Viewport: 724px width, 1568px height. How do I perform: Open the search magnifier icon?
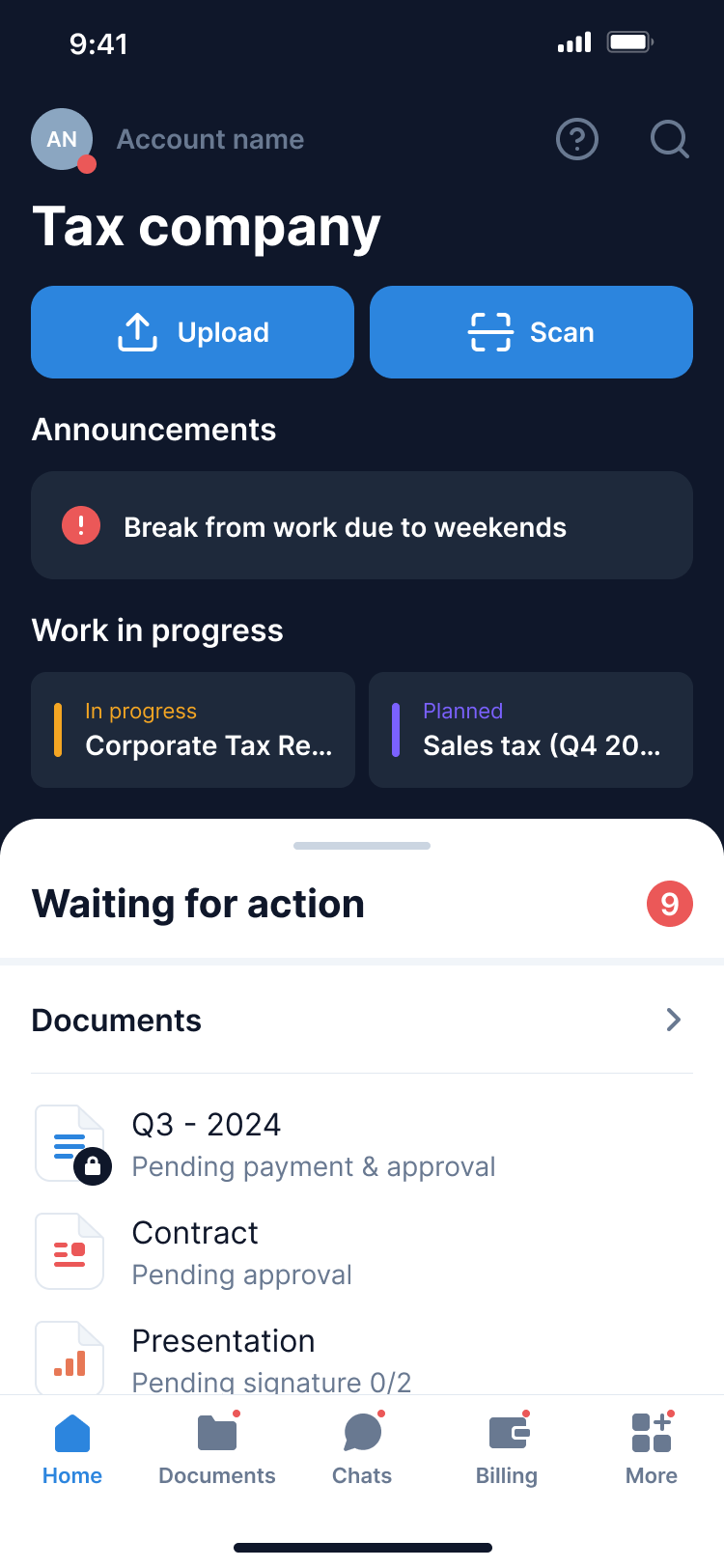tap(670, 139)
